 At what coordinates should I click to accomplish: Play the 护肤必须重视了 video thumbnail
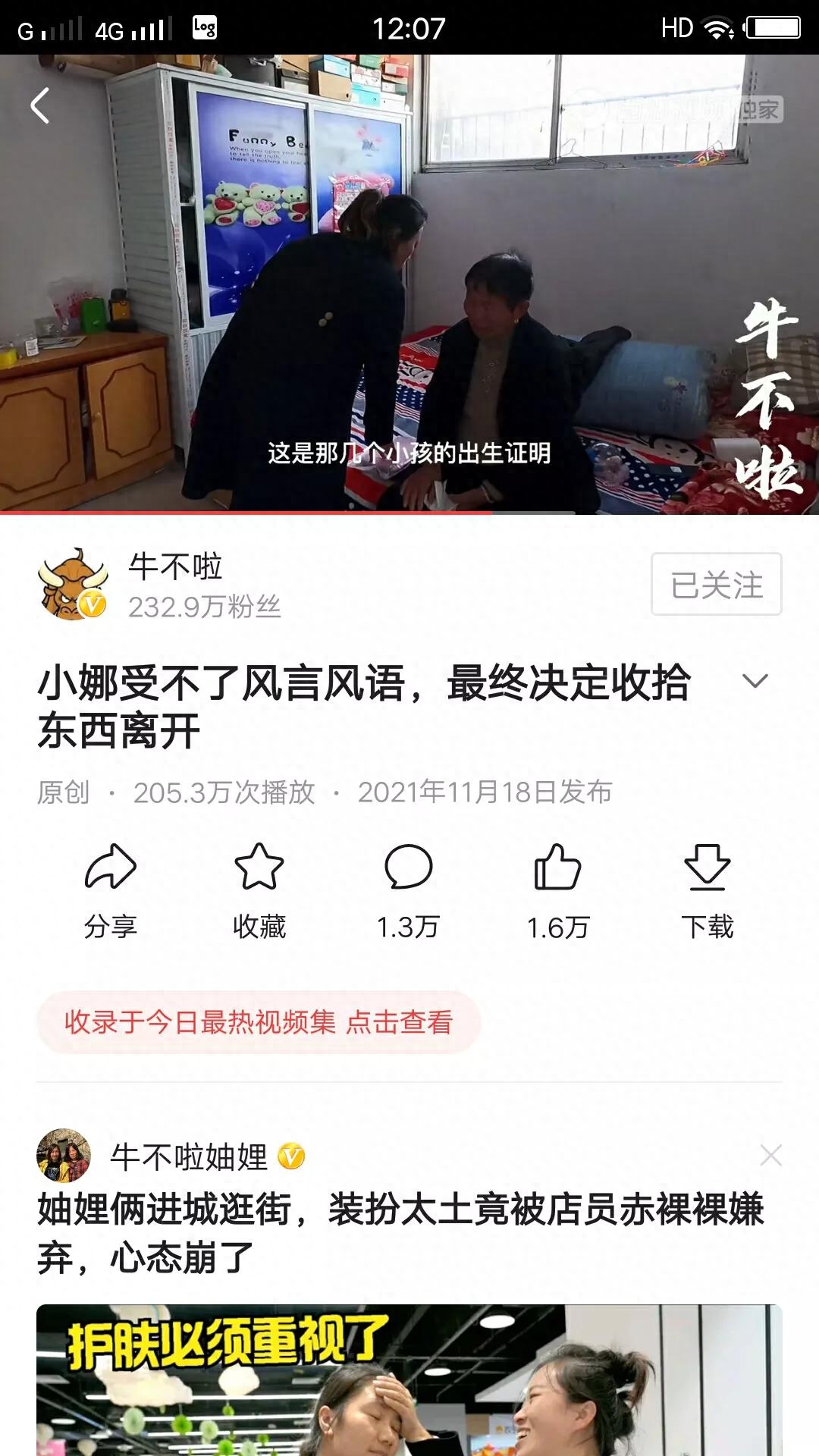(x=409, y=1380)
